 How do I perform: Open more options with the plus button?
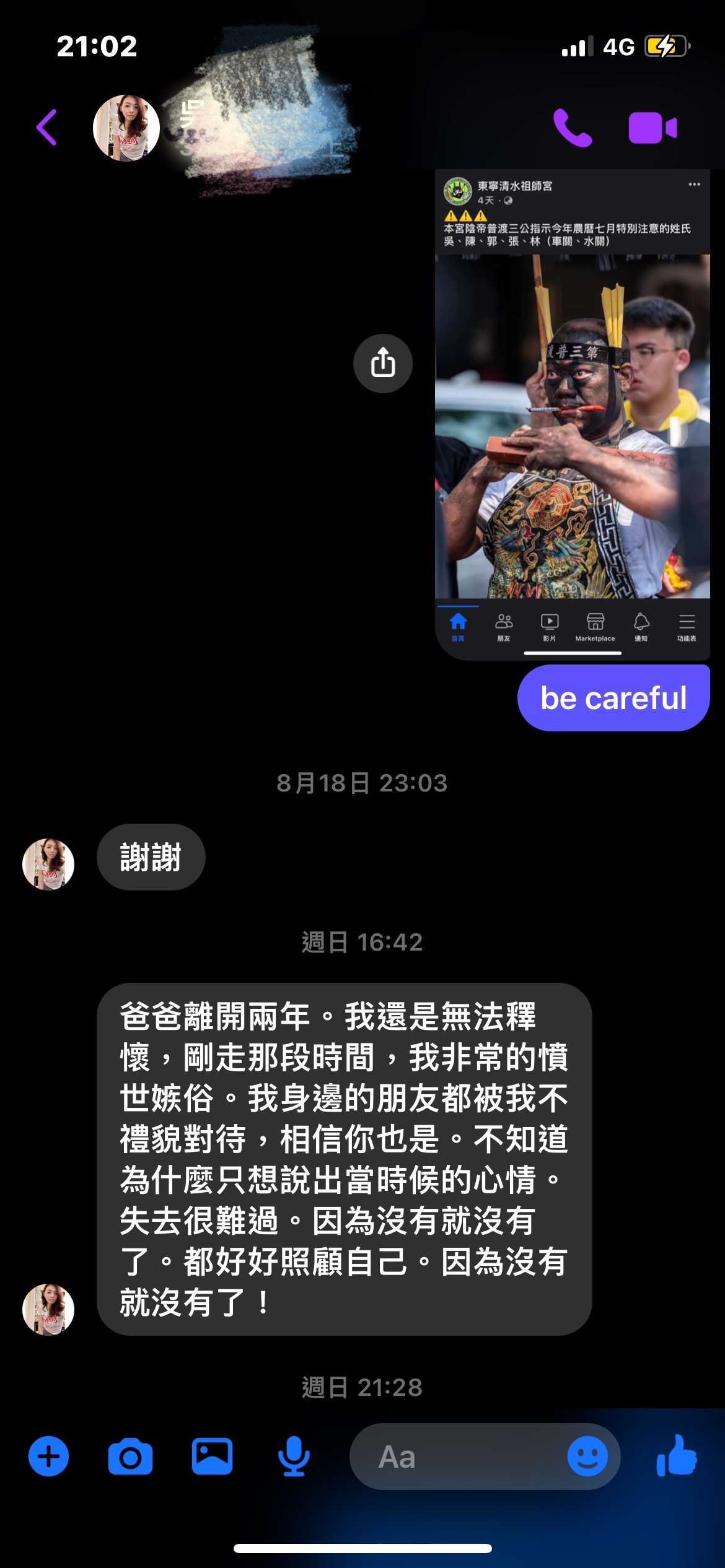pos(49,1456)
